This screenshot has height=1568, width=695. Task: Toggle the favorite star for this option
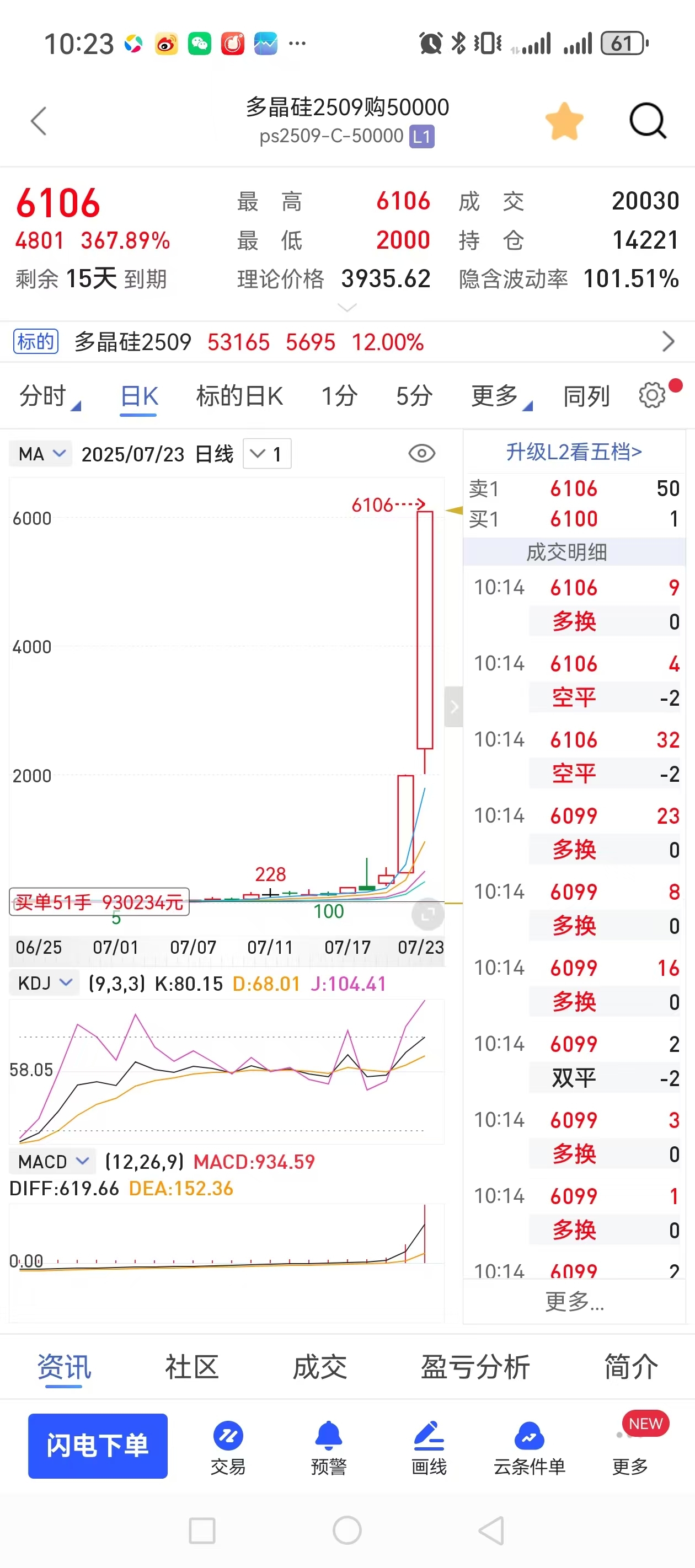click(x=564, y=121)
